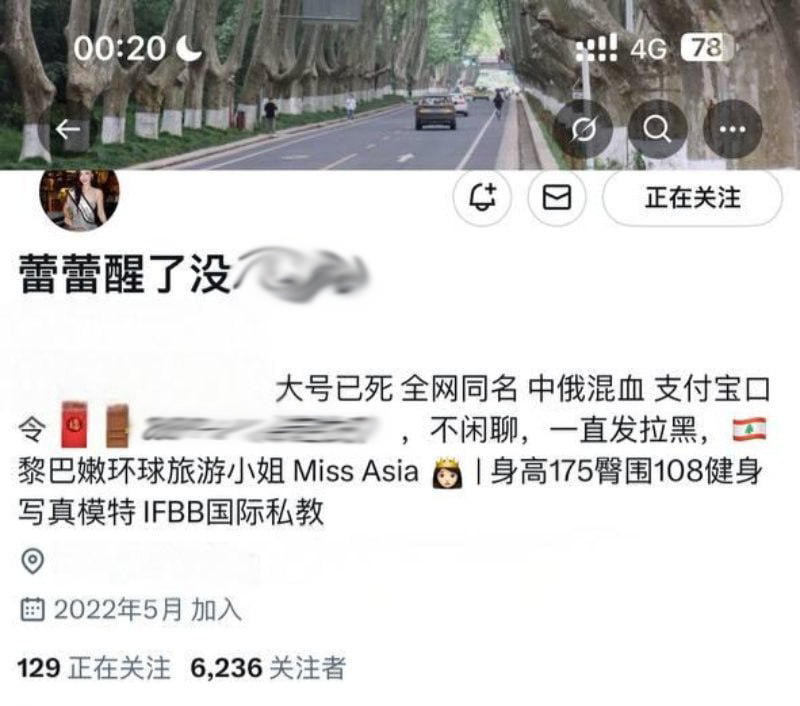Image resolution: width=800 pixels, height=706 pixels.
Task: View the 129 正在关注 list
Action: click(x=94, y=668)
